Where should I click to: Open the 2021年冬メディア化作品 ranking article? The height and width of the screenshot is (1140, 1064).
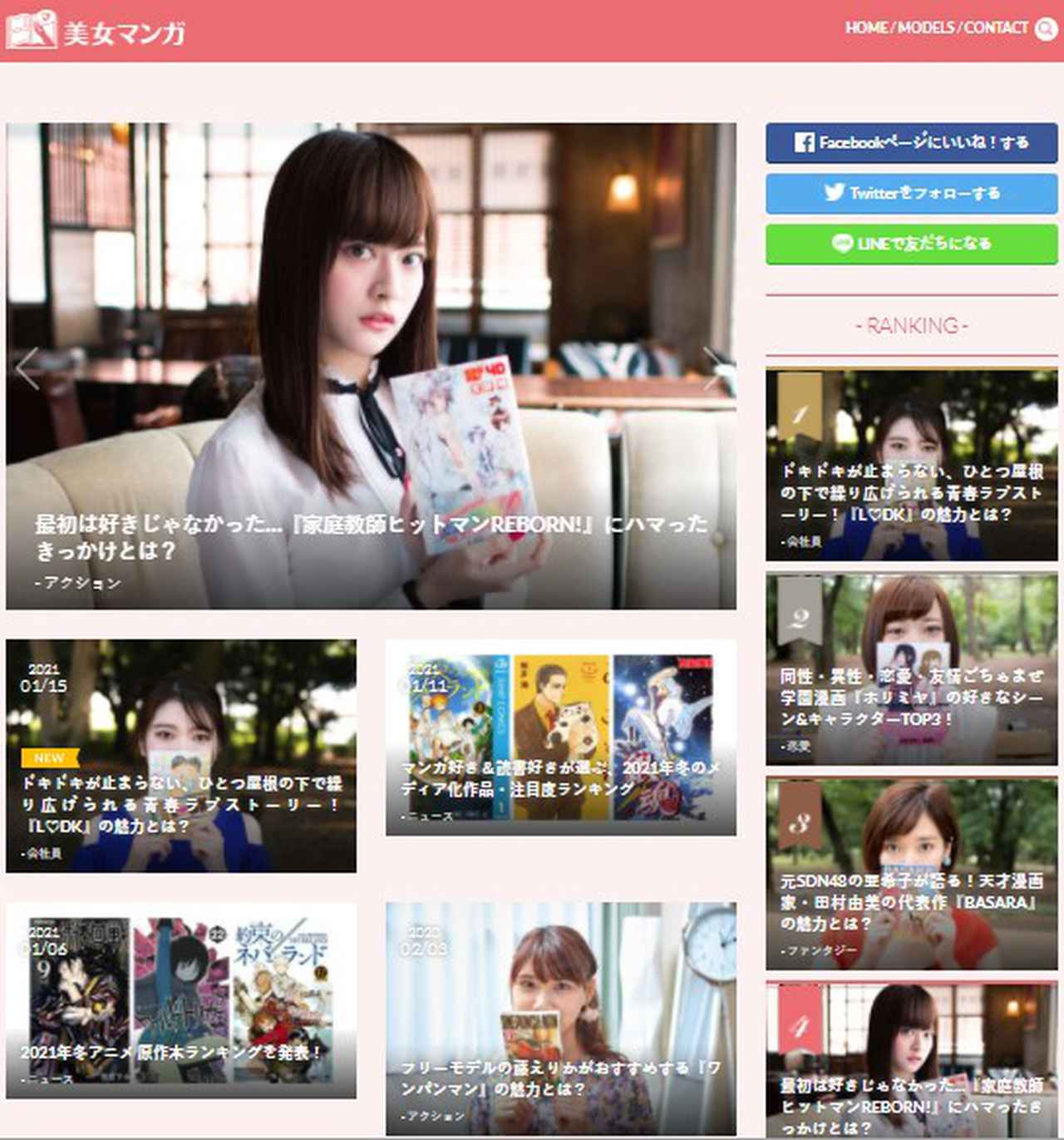tap(560, 738)
